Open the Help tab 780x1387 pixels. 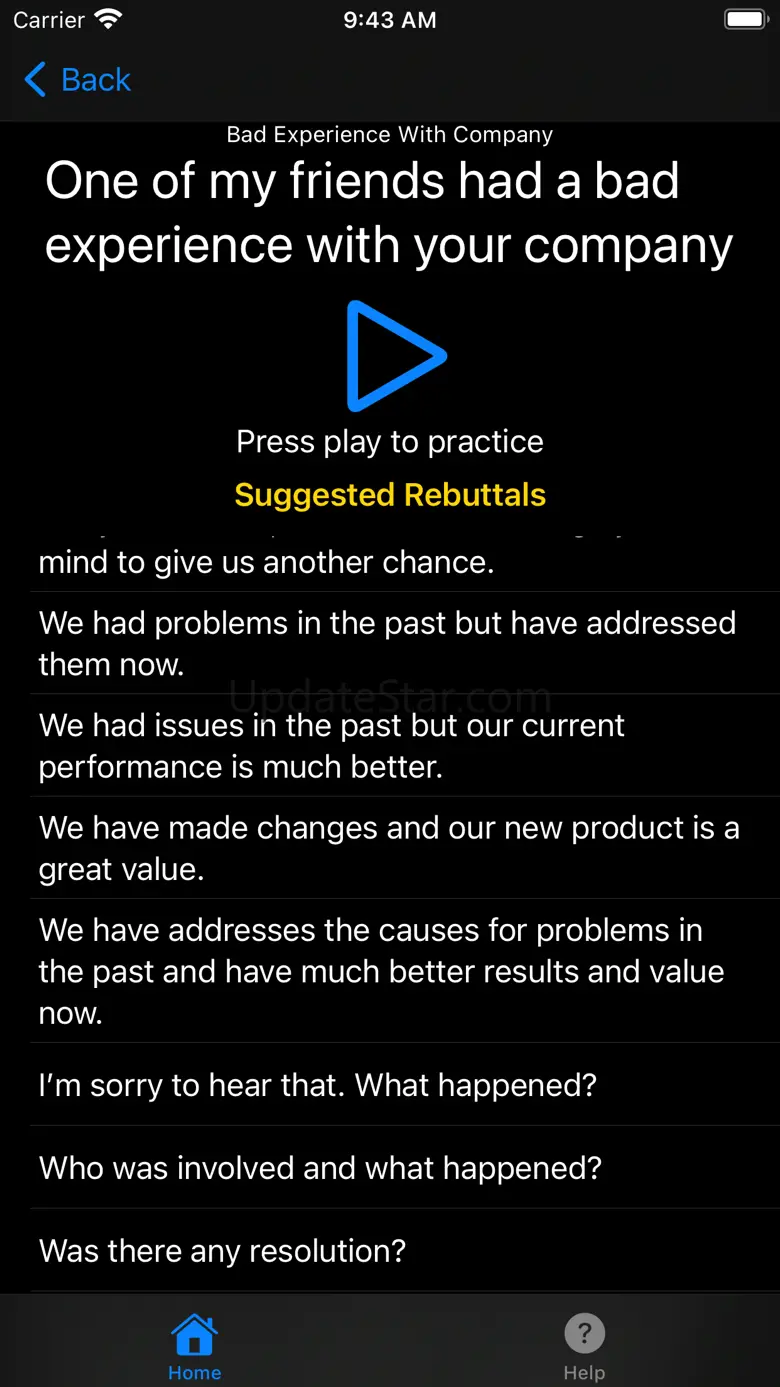click(x=584, y=1346)
